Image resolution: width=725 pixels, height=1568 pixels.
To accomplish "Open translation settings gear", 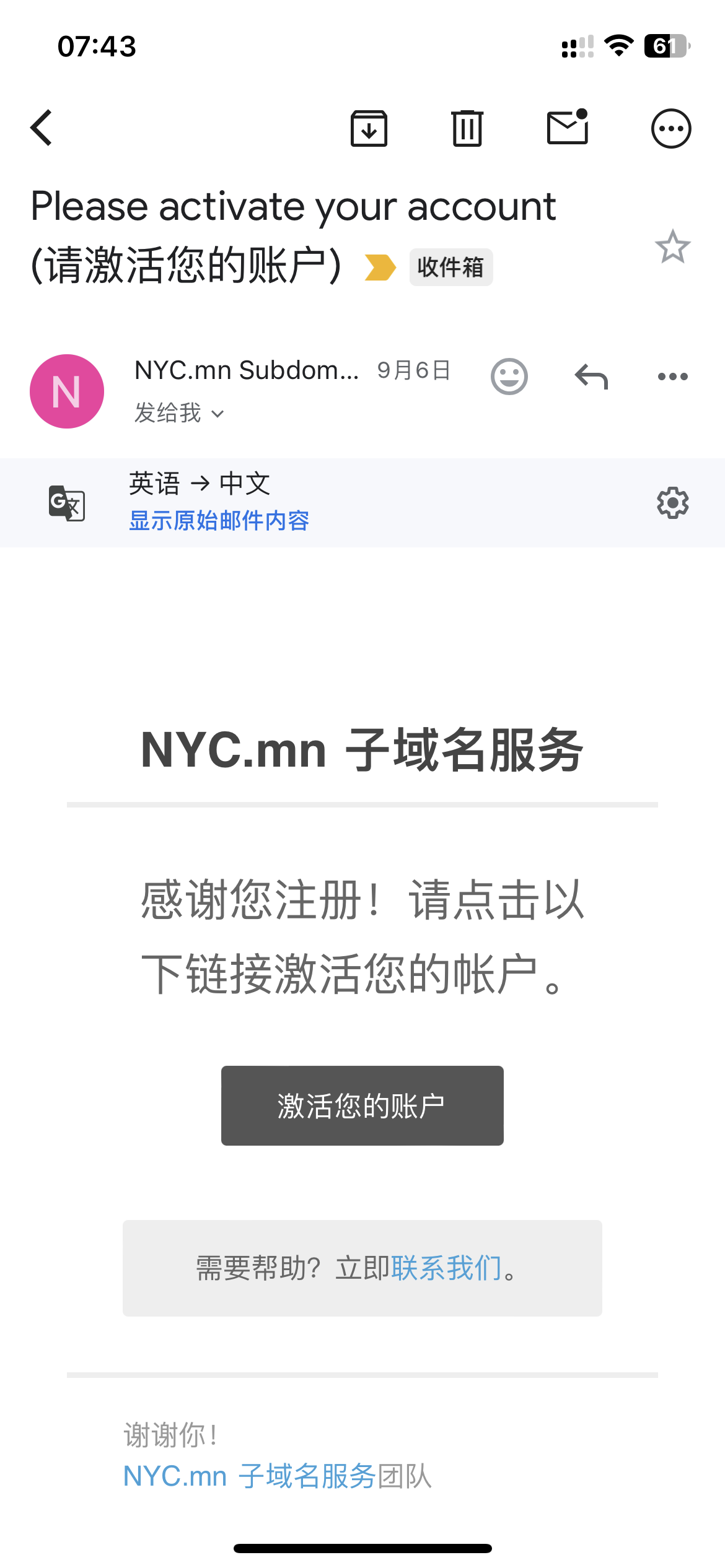I will pyautogui.click(x=672, y=503).
